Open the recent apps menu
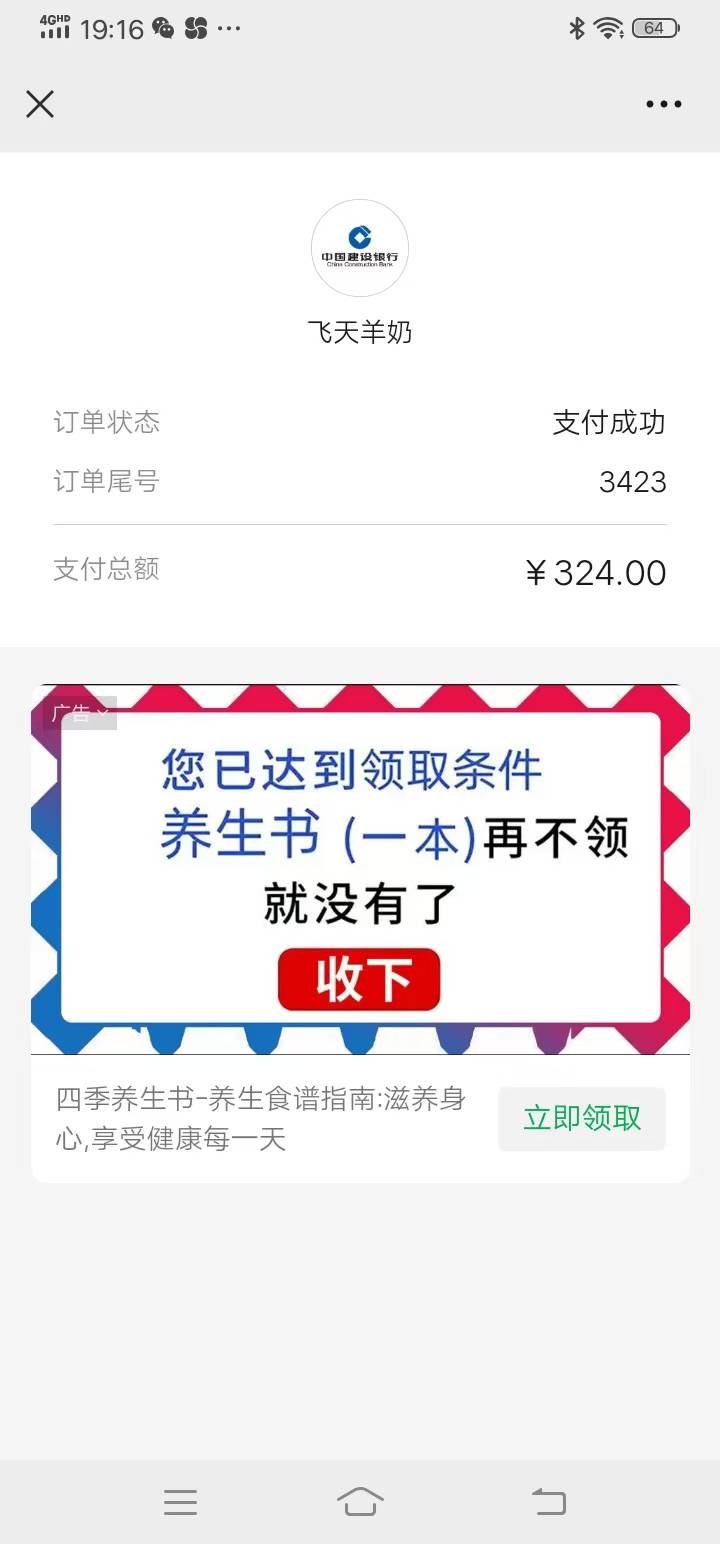Viewport: 720px width, 1544px height. [180, 1501]
